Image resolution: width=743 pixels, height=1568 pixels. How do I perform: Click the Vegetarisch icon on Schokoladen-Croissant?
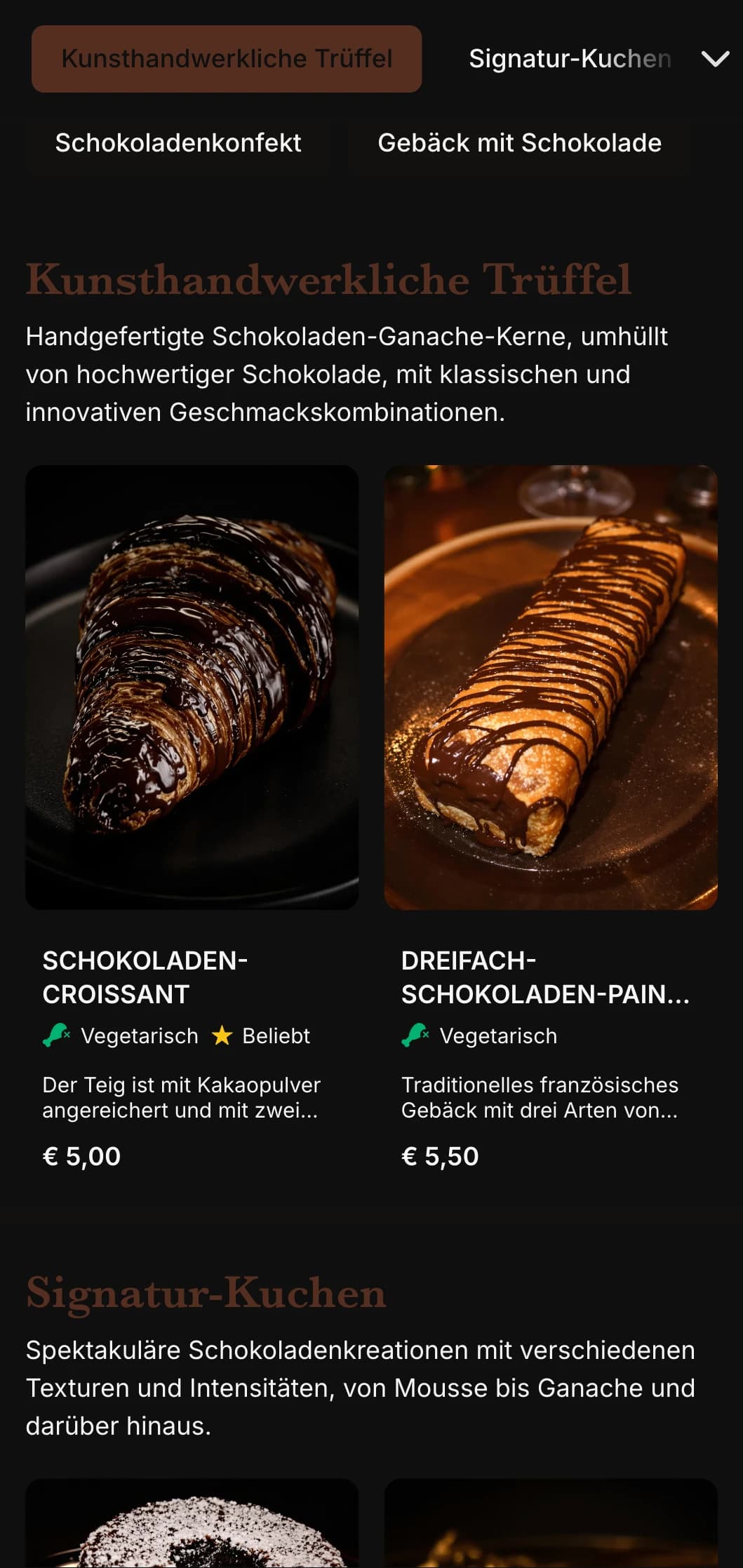point(55,1036)
